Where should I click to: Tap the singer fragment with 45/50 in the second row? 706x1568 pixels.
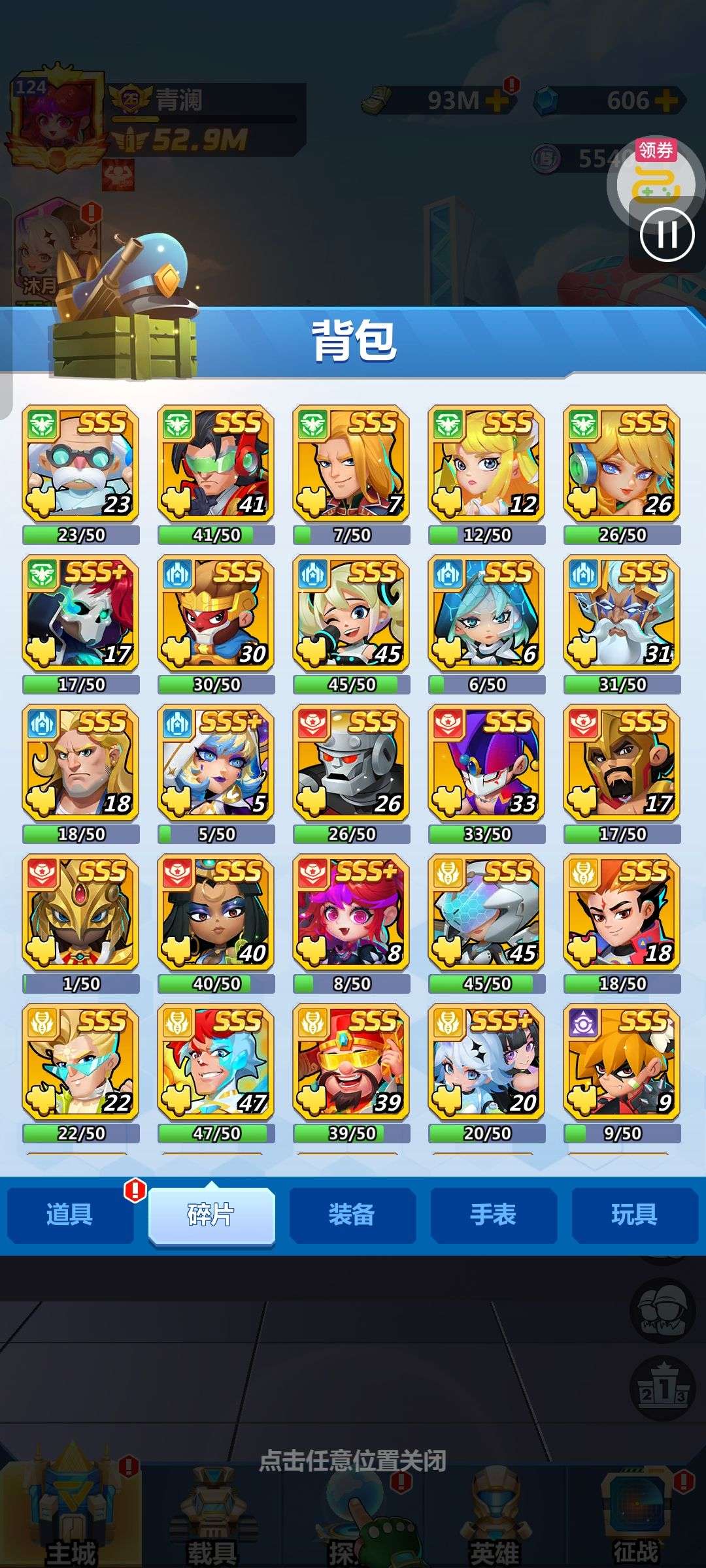coord(351,613)
